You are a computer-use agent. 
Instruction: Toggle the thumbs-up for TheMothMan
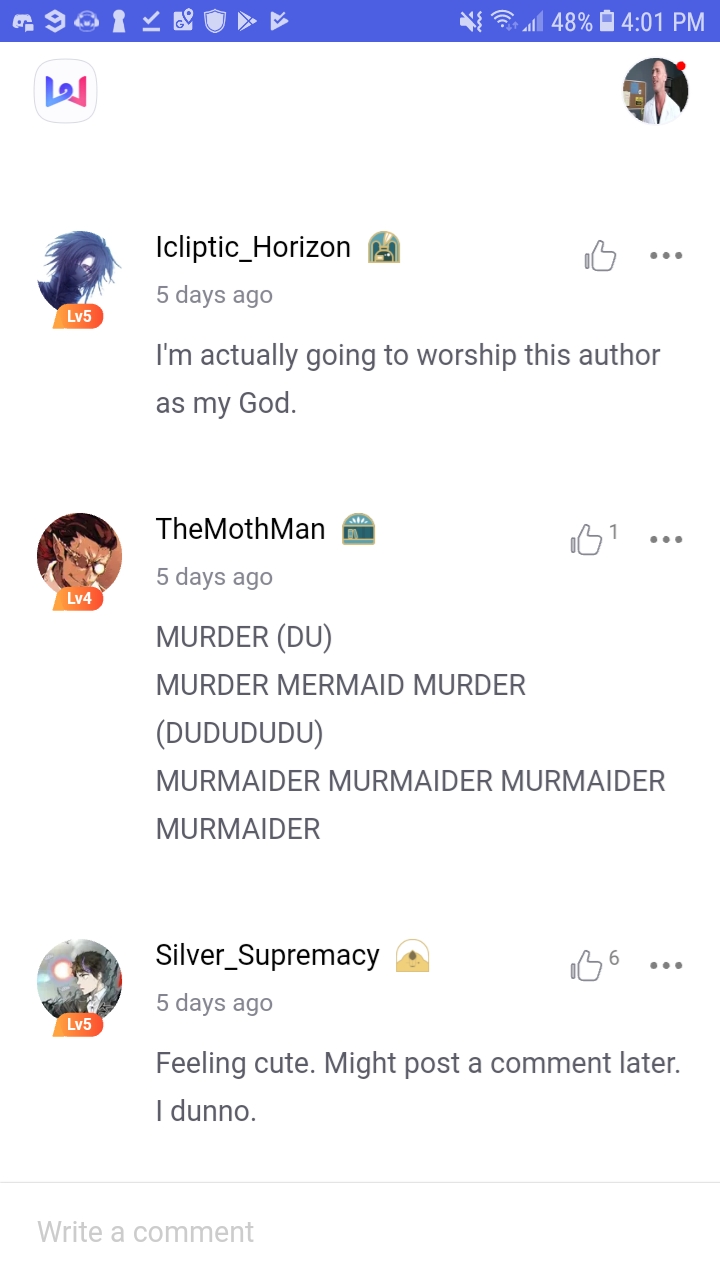[x=588, y=540]
